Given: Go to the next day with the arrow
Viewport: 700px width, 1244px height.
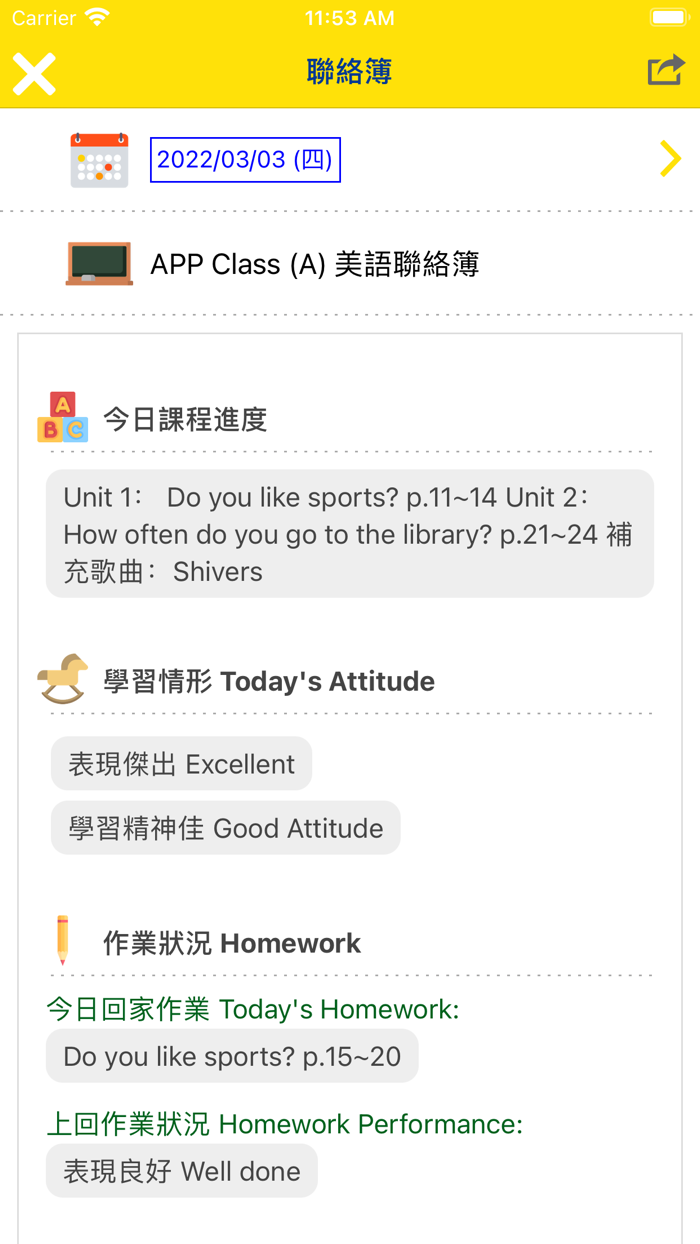Looking at the screenshot, I should (x=670, y=159).
